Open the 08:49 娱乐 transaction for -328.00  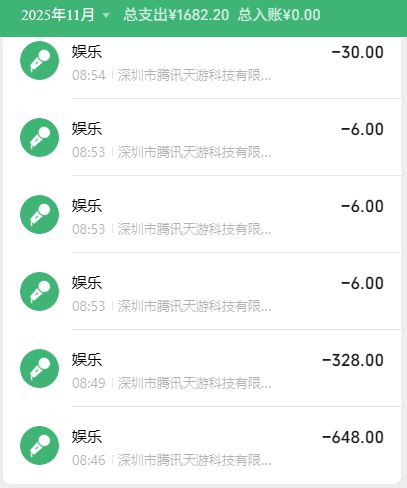[202, 368]
